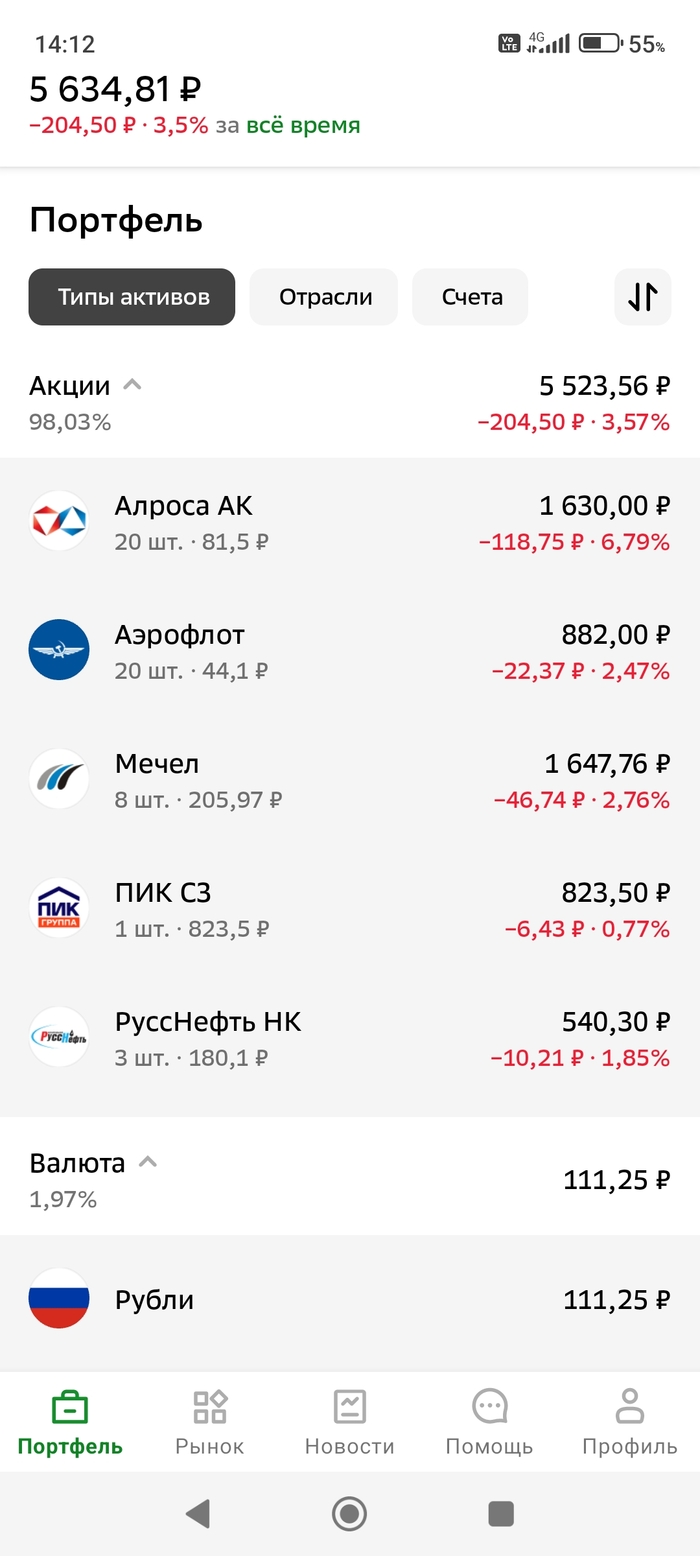The image size is (700, 1556).
Task: Open the sort order icon
Action: pos(642,297)
